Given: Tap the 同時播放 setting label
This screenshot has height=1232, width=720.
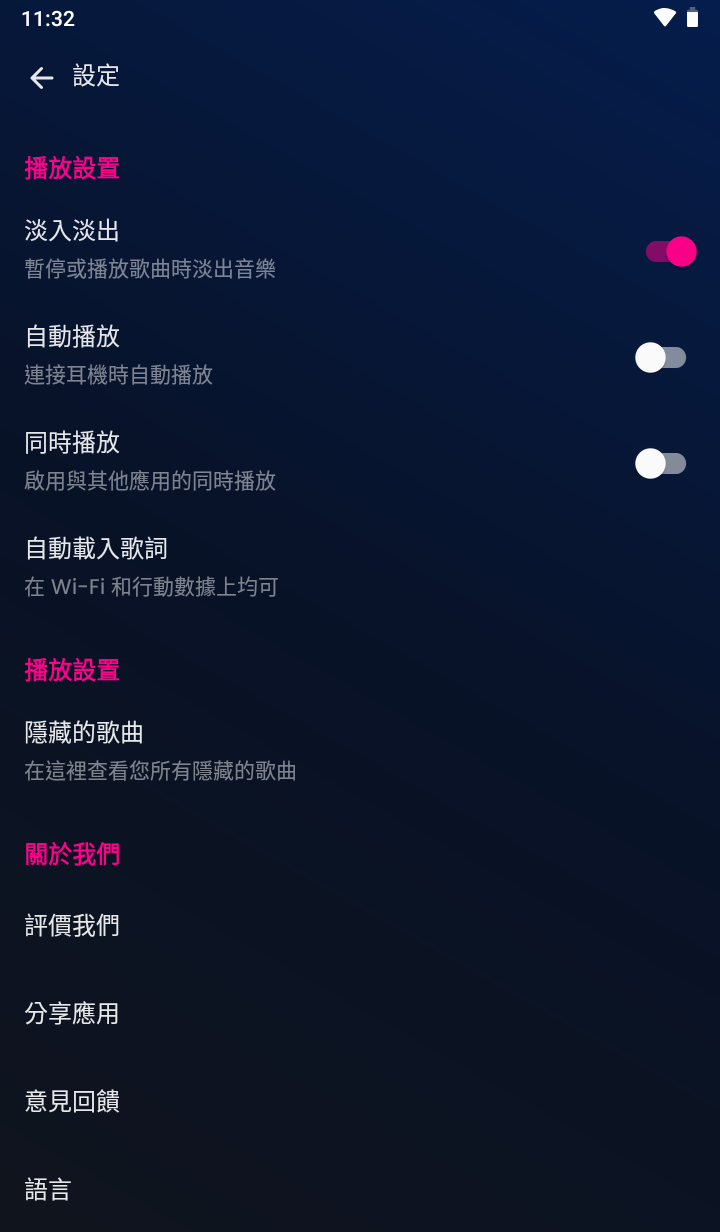Looking at the screenshot, I should pos(71,442).
